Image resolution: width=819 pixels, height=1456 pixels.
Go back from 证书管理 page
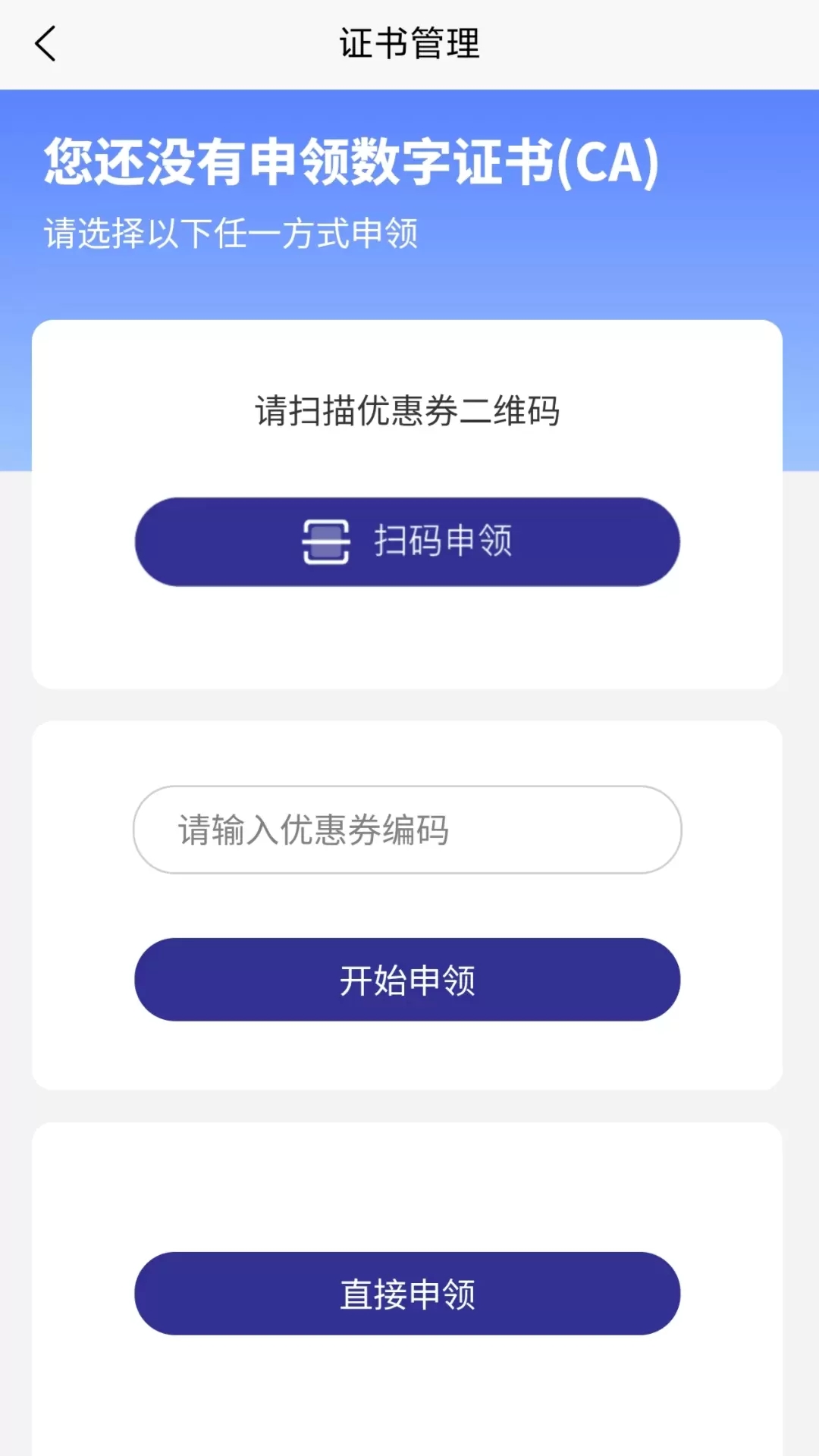click(x=45, y=44)
